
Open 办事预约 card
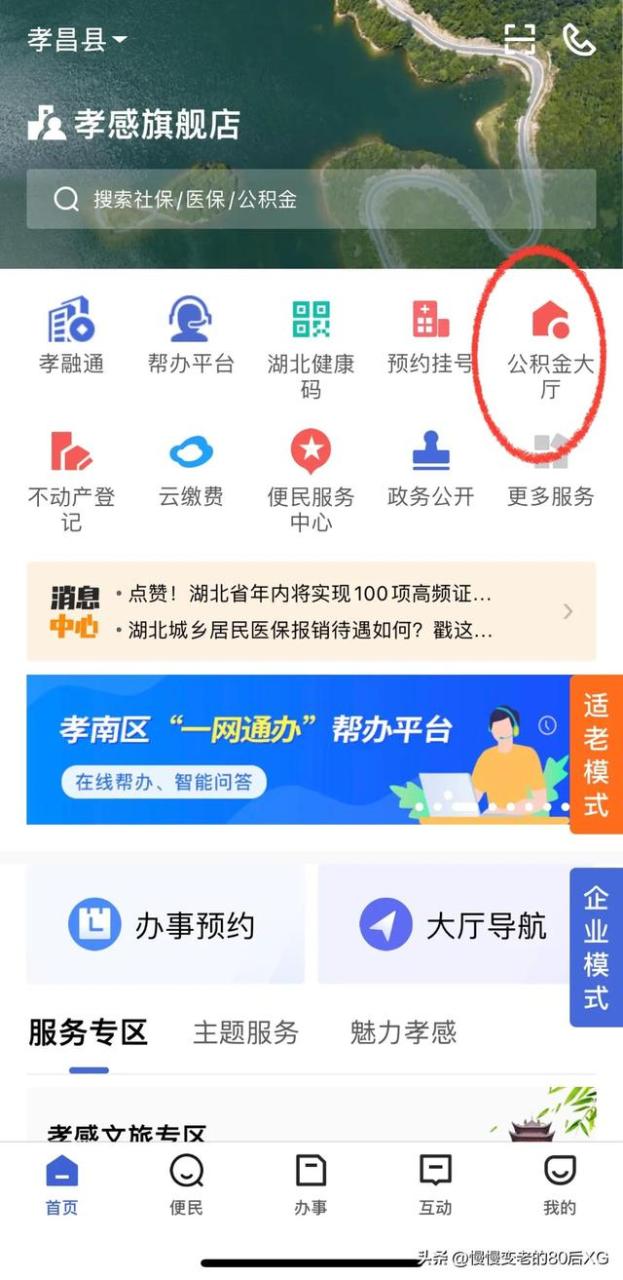tap(166, 924)
